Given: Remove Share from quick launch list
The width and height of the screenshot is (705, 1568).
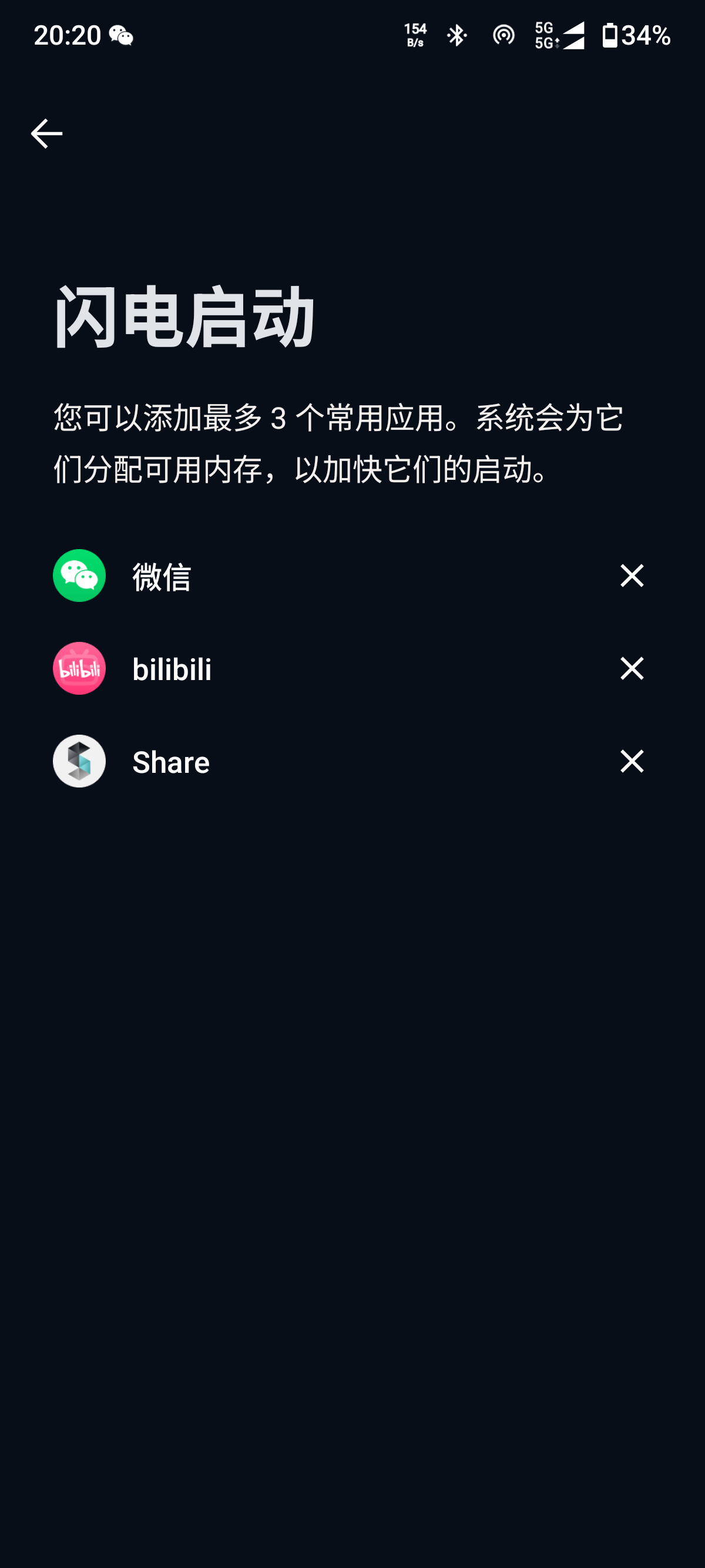Looking at the screenshot, I should 632,761.
